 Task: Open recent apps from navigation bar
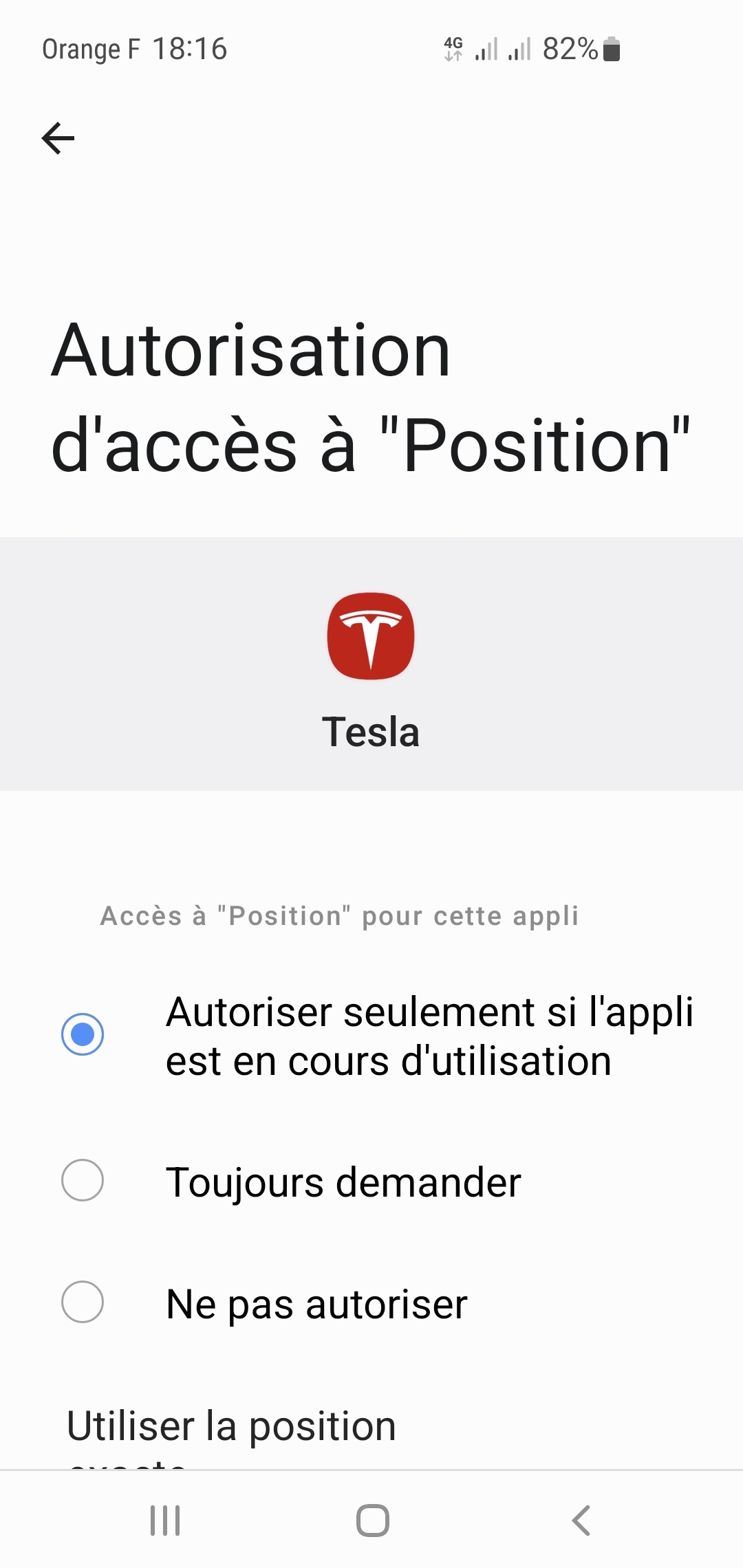coord(165,1520)
